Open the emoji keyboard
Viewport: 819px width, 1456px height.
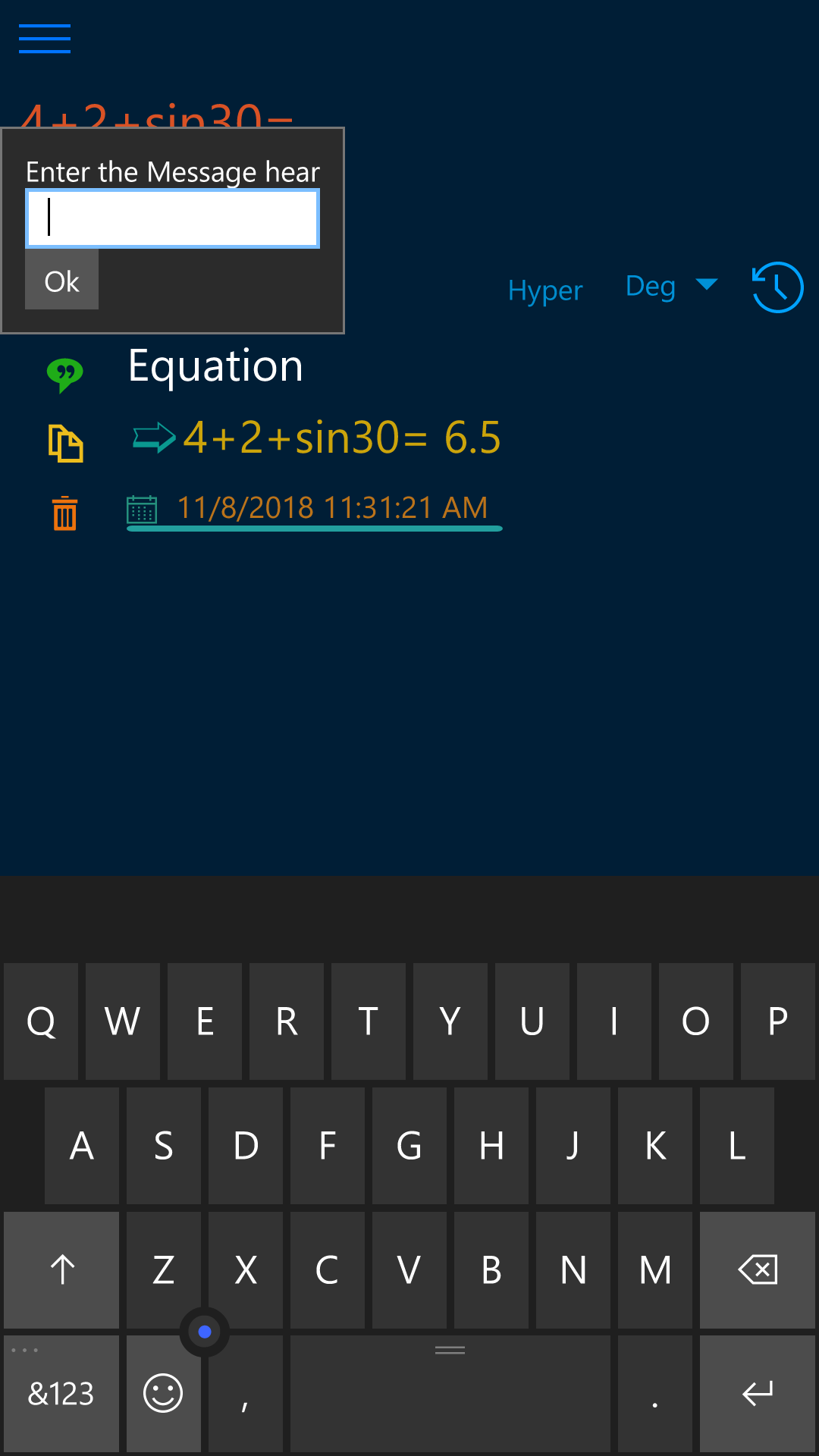[x=163, y=1394]
